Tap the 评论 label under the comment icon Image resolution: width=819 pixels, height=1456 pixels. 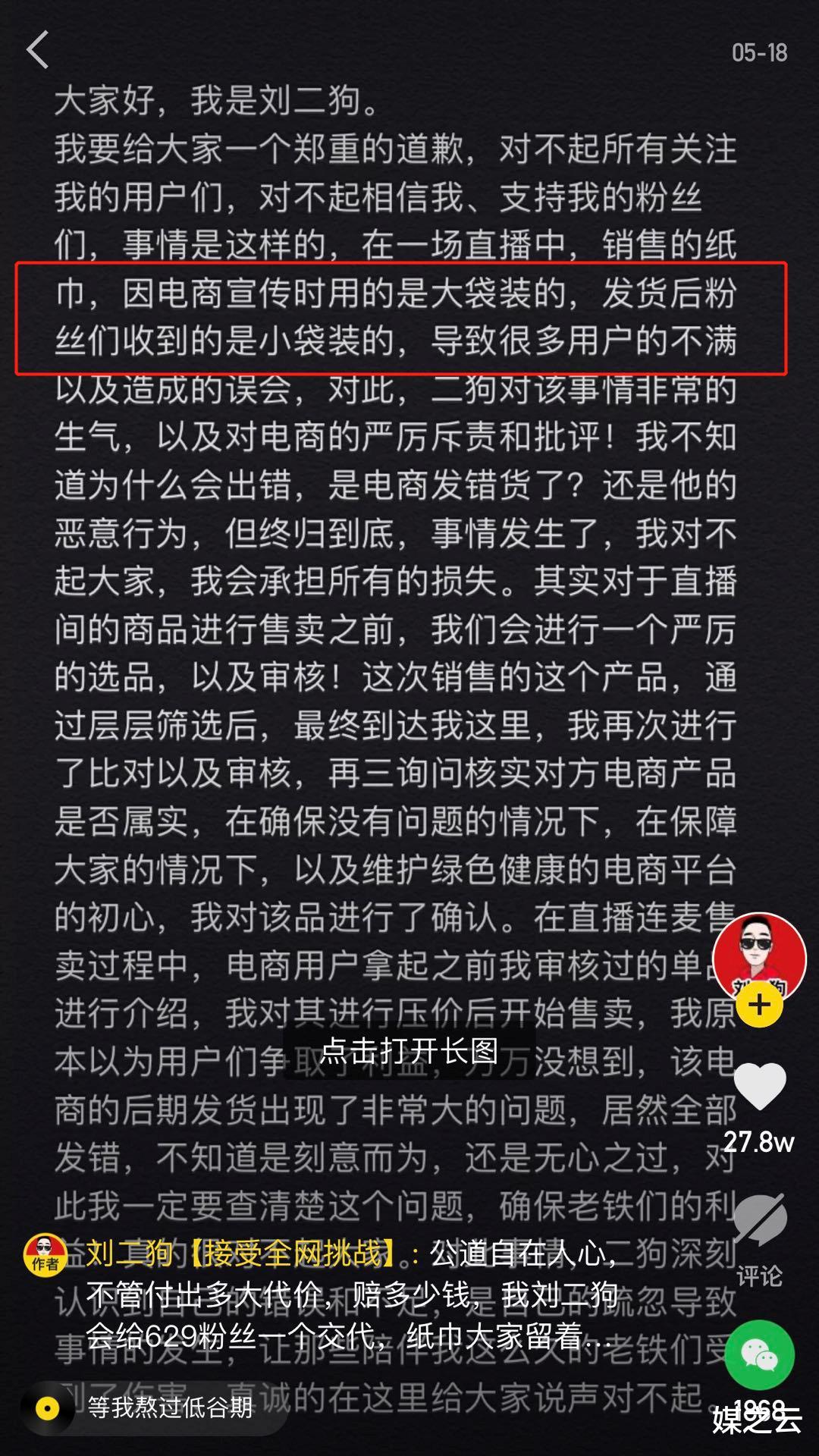click(759, 1274)
